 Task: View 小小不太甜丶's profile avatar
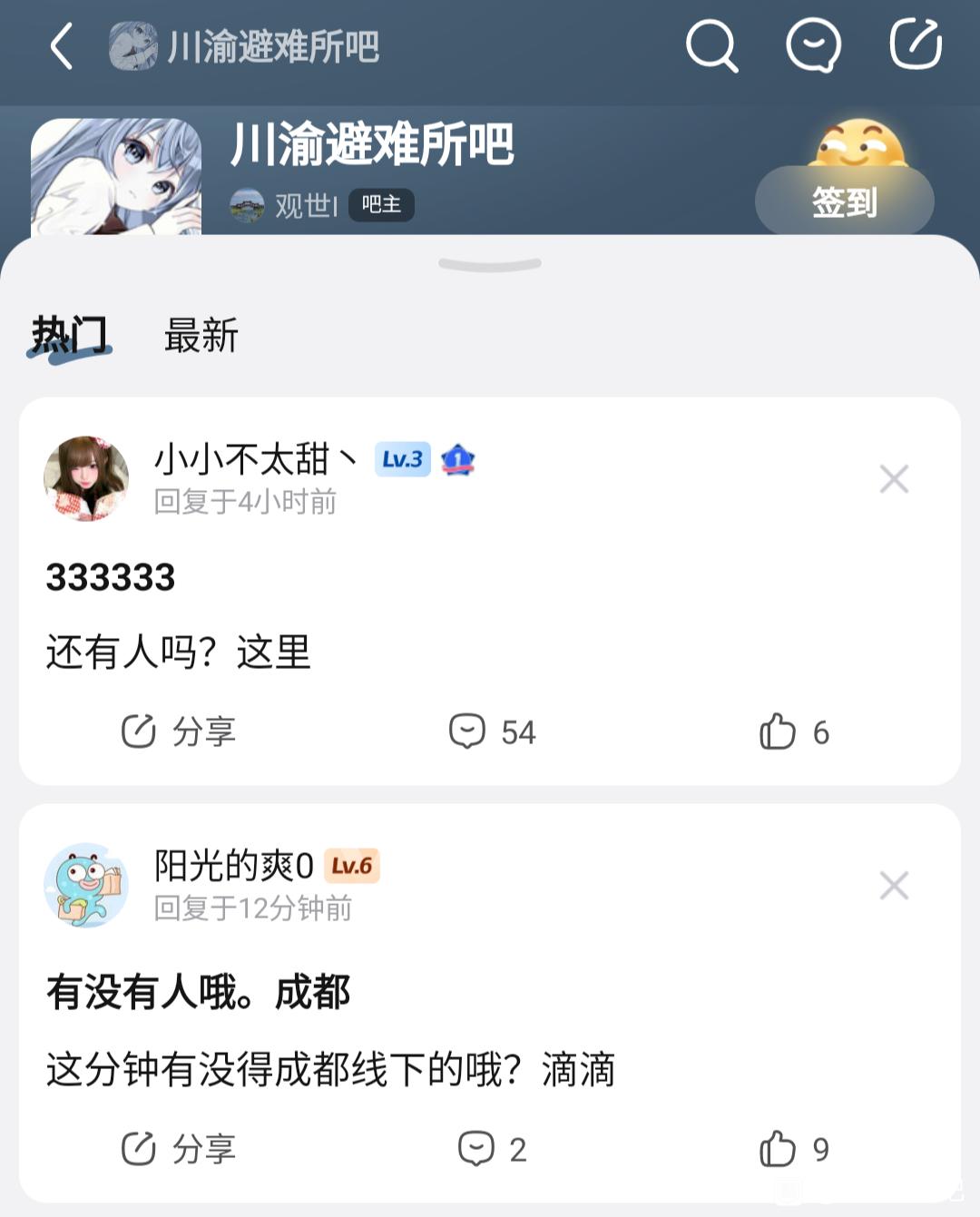click(x=86, y=478)
